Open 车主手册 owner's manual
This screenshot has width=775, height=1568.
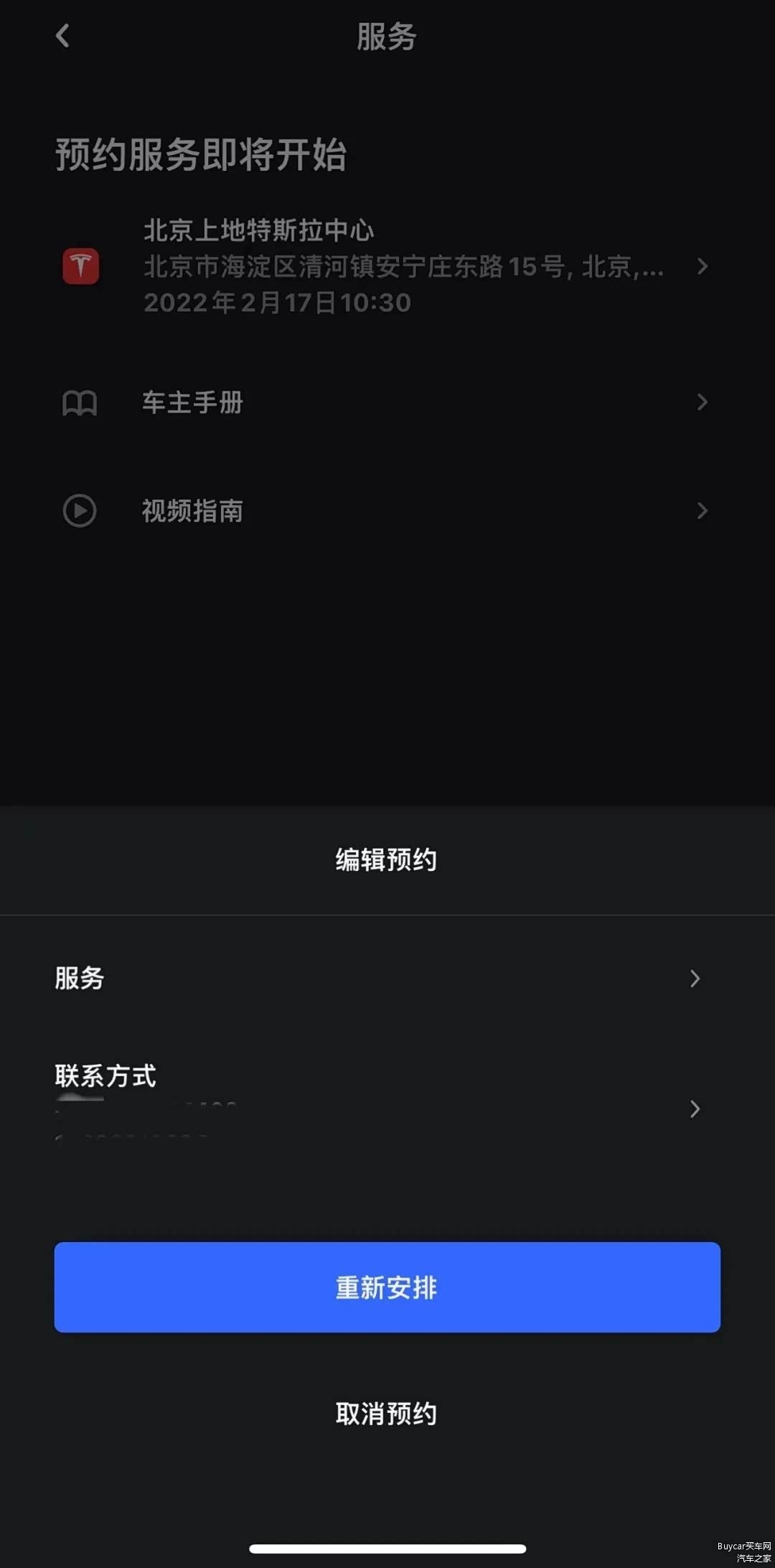[x=387, y=402]
